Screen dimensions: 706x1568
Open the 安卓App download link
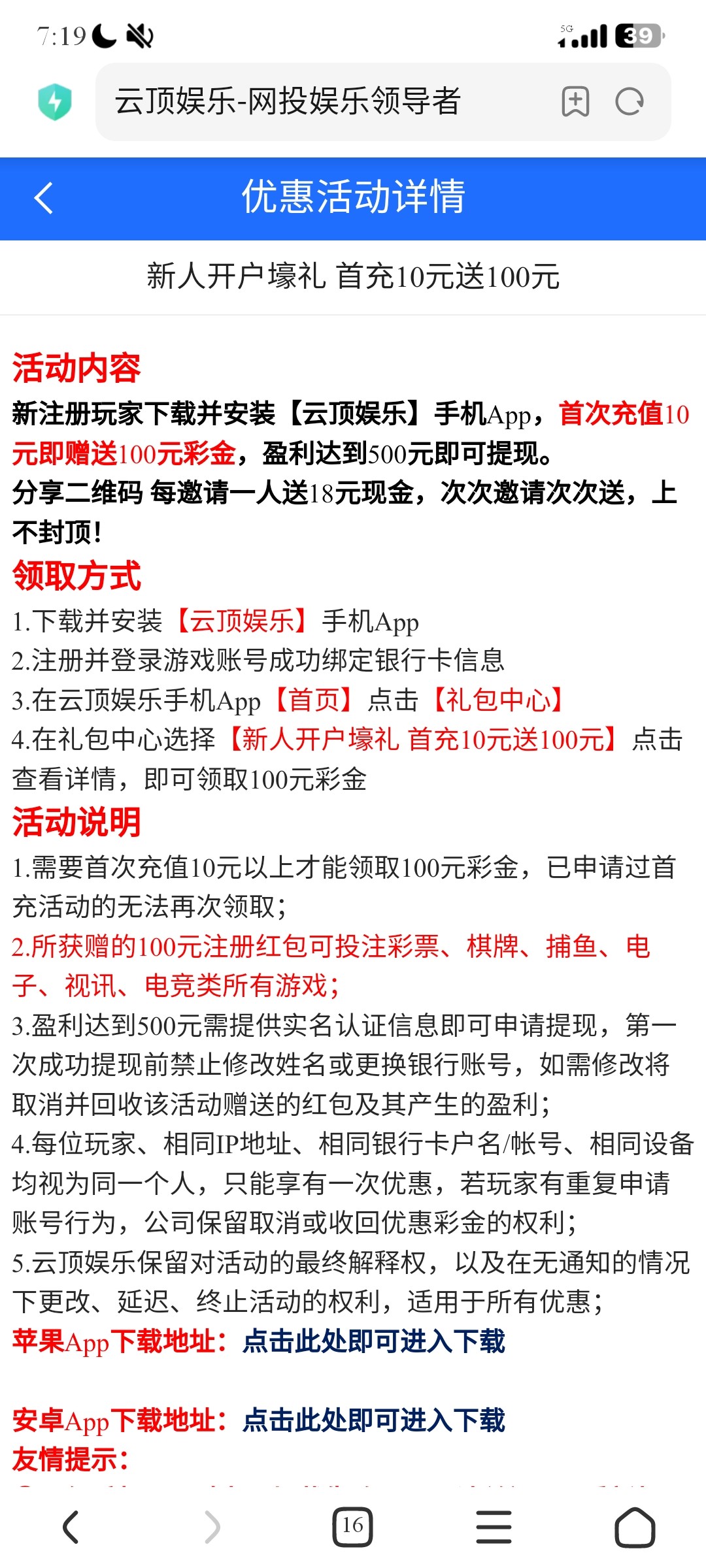click(x=373, y=1420)
